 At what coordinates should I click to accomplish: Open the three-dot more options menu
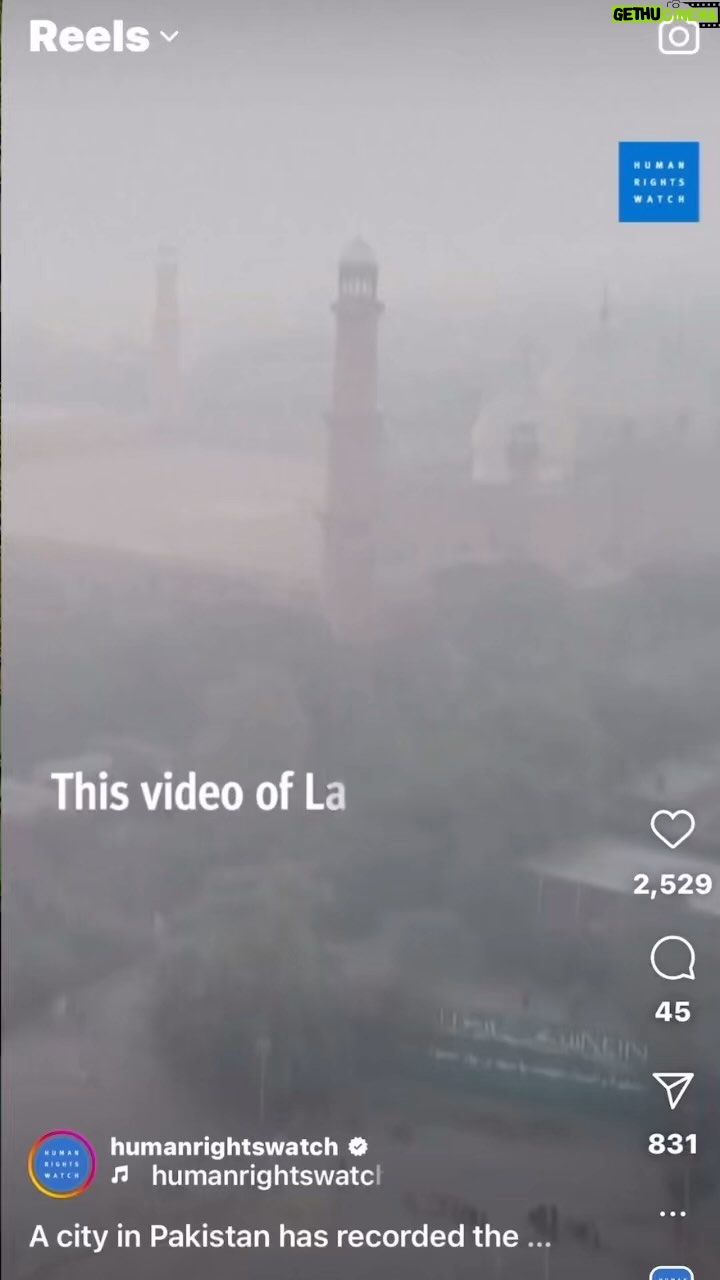(x=672, y=1213)
